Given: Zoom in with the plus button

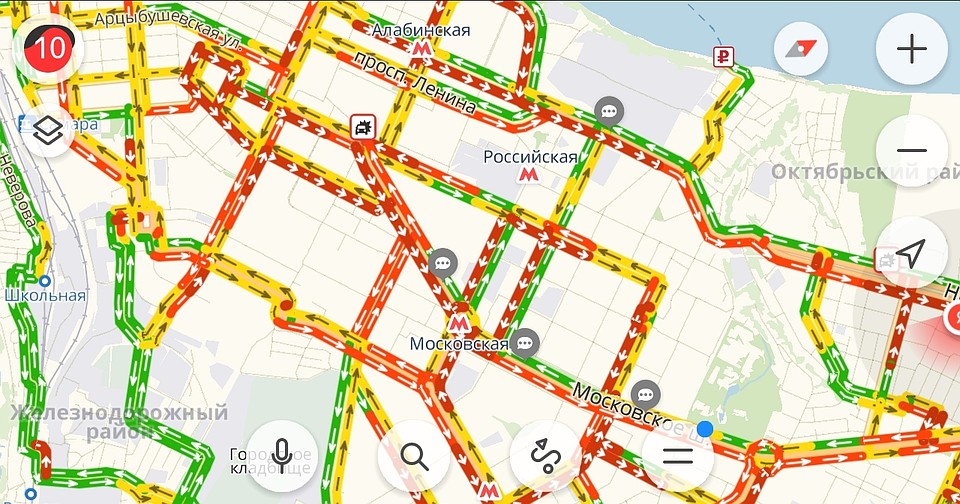Looking at the screenshot, I should click(911, 49).
